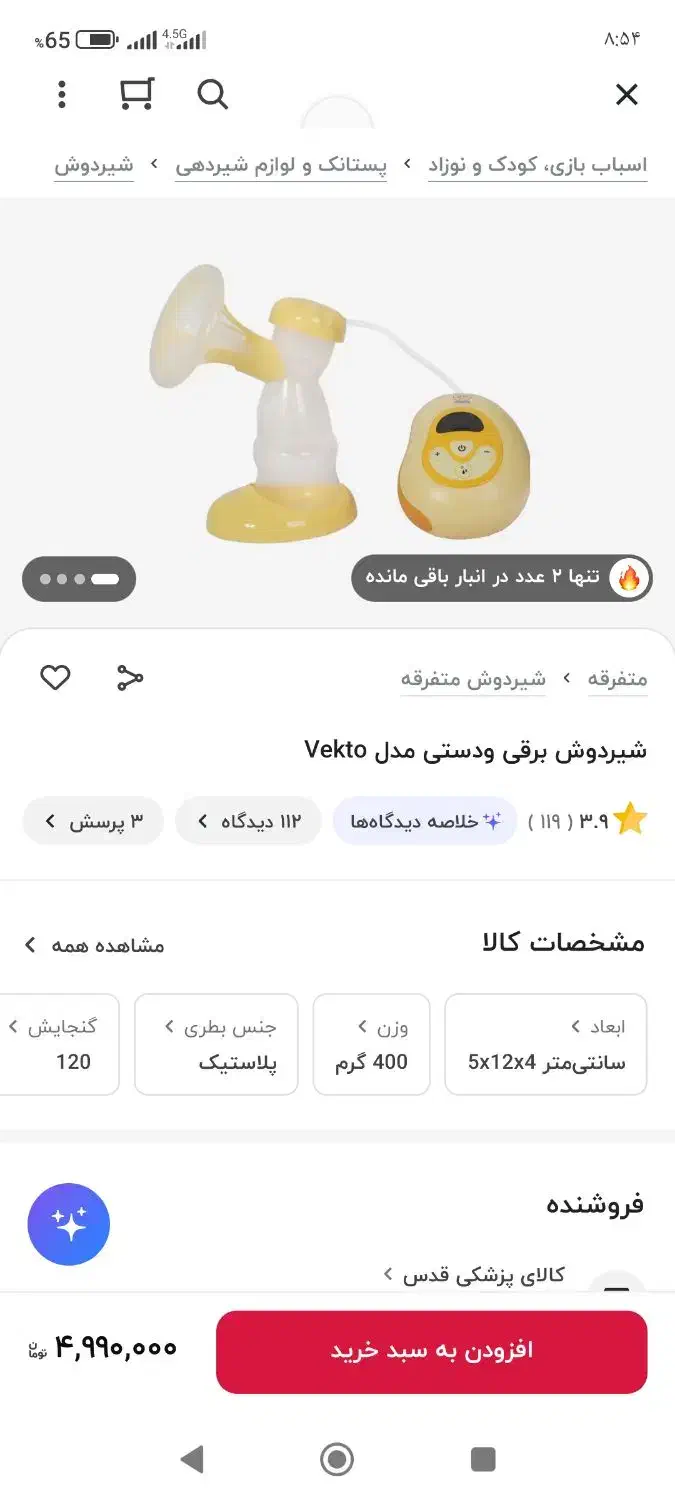675x1500 pixels.
Task: Close the product page
Action: [x=626, y=95]
